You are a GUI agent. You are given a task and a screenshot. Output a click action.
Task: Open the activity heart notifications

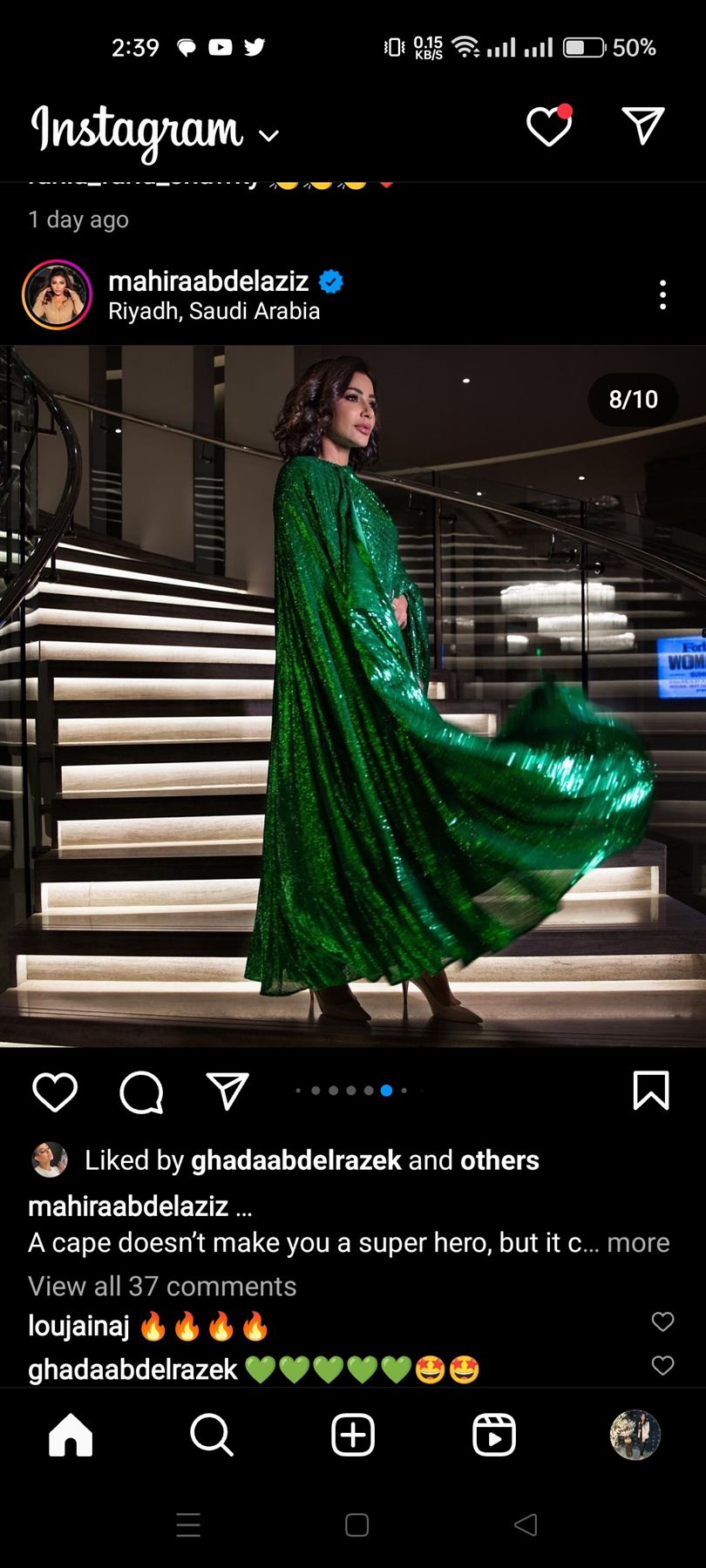[x=550, y=126]
